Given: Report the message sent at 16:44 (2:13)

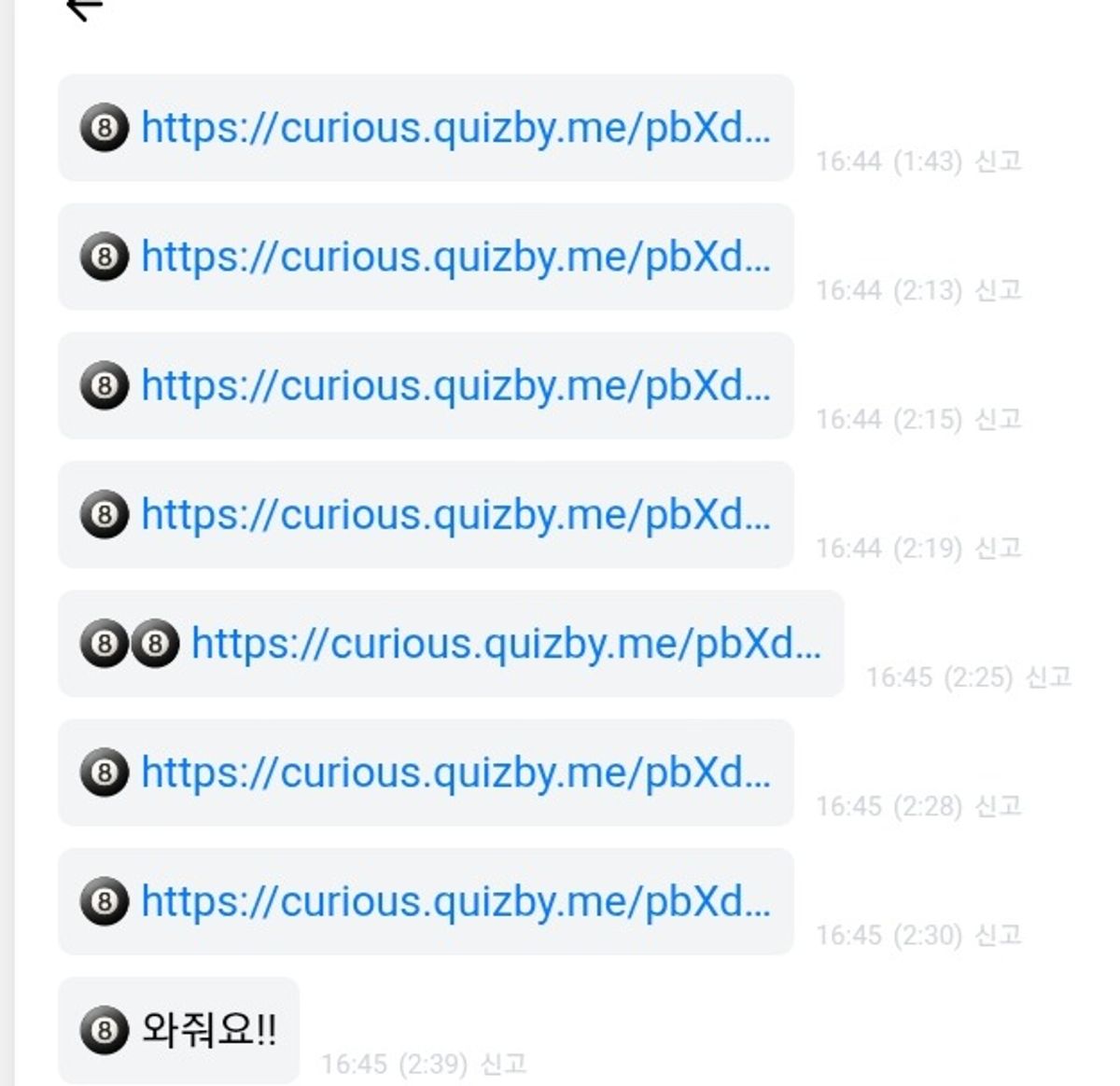Looking at the screenshot, I should coord(998,290).
